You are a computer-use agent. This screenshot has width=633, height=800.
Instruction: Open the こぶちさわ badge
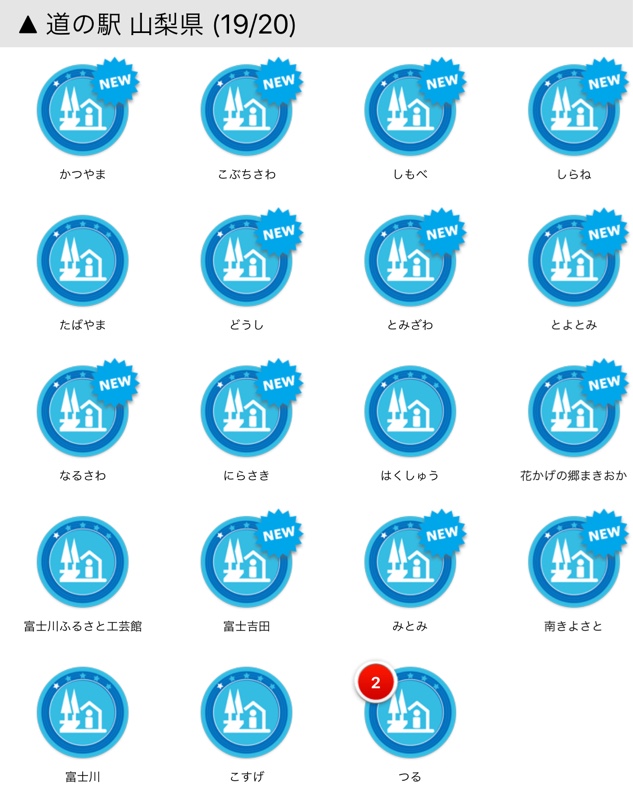[x=247, y=111]
